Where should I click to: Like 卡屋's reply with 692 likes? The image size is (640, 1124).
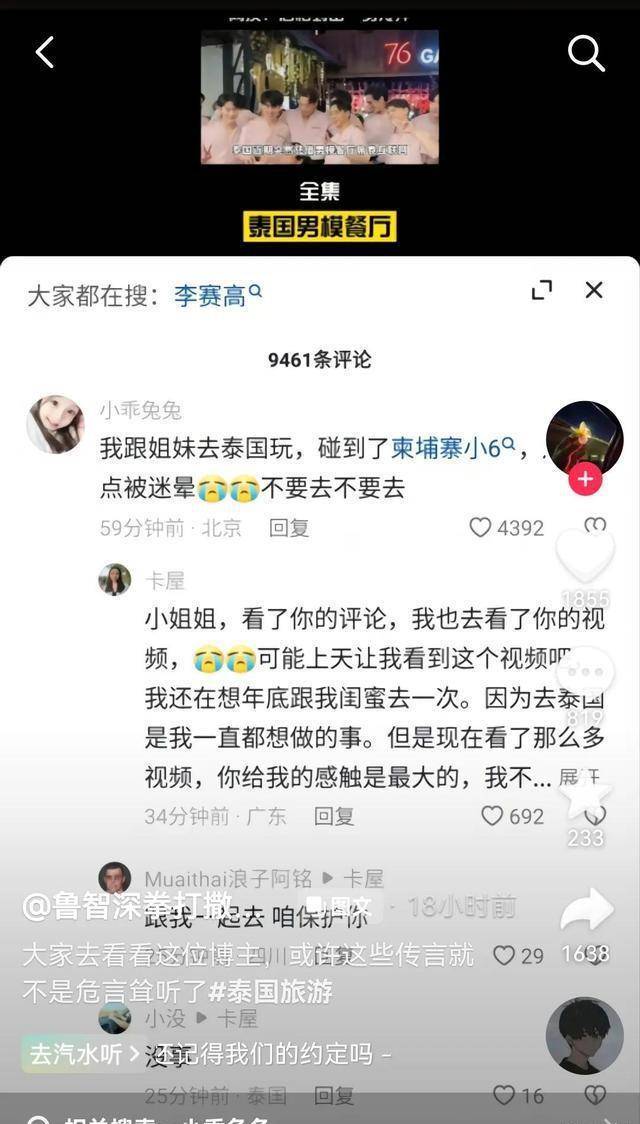pyautogui.click(x=492, y=816)
